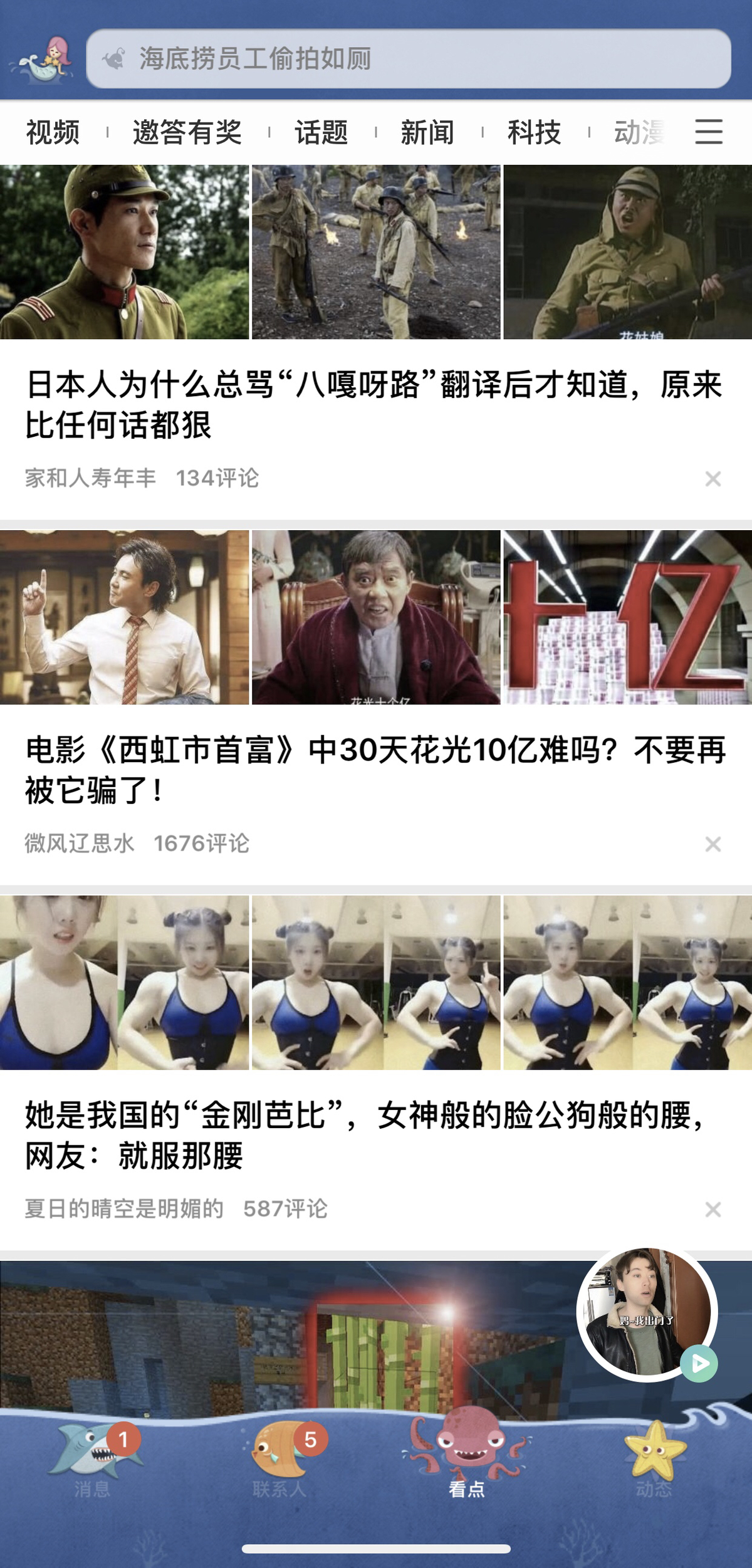Open the article about 八嘎呀路
Screen dimensions: 752x1568
373,404
